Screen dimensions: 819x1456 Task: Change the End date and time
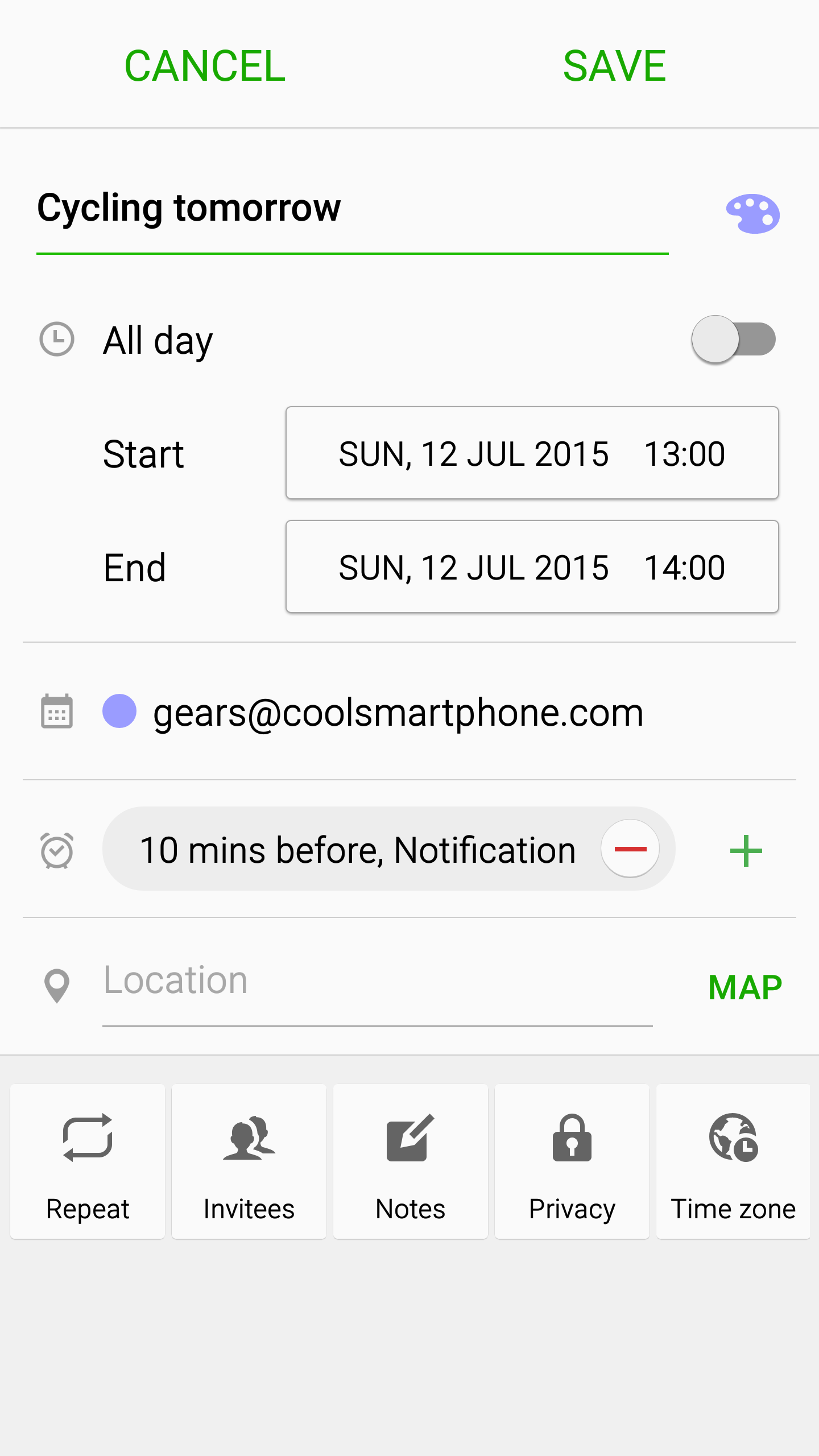532,567
